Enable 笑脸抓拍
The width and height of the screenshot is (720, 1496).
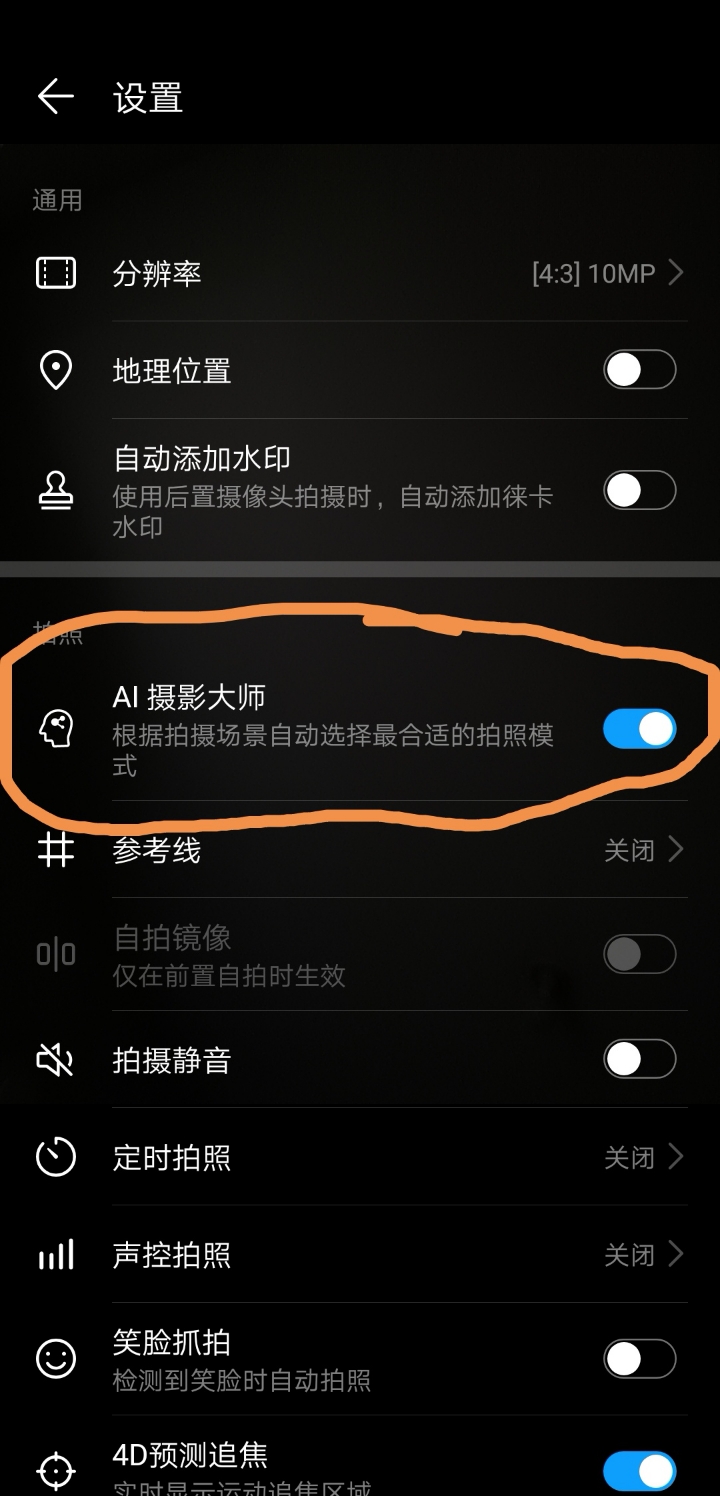click(x=640, y=1358)
